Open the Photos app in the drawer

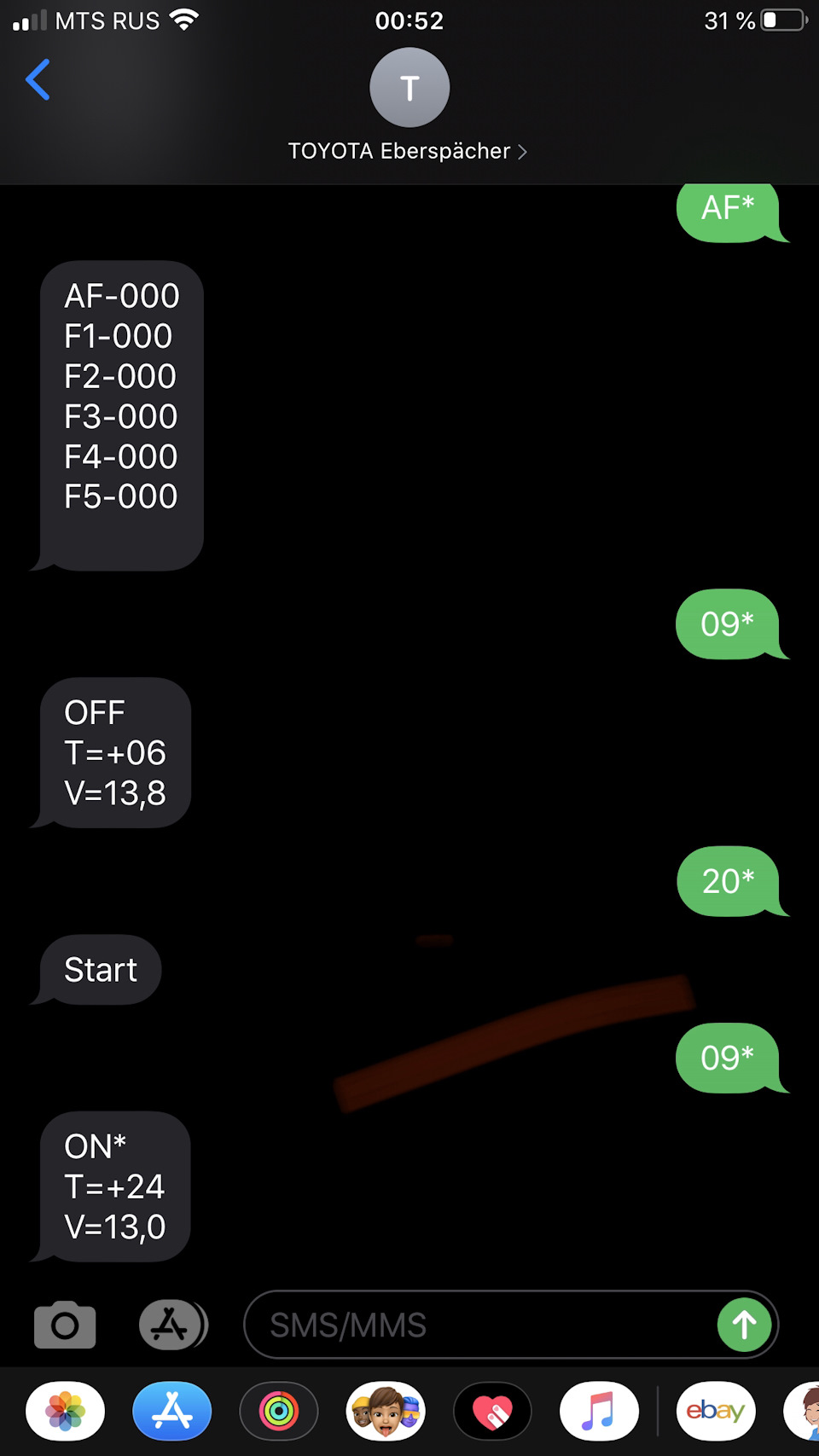[x=66, y=1411]
